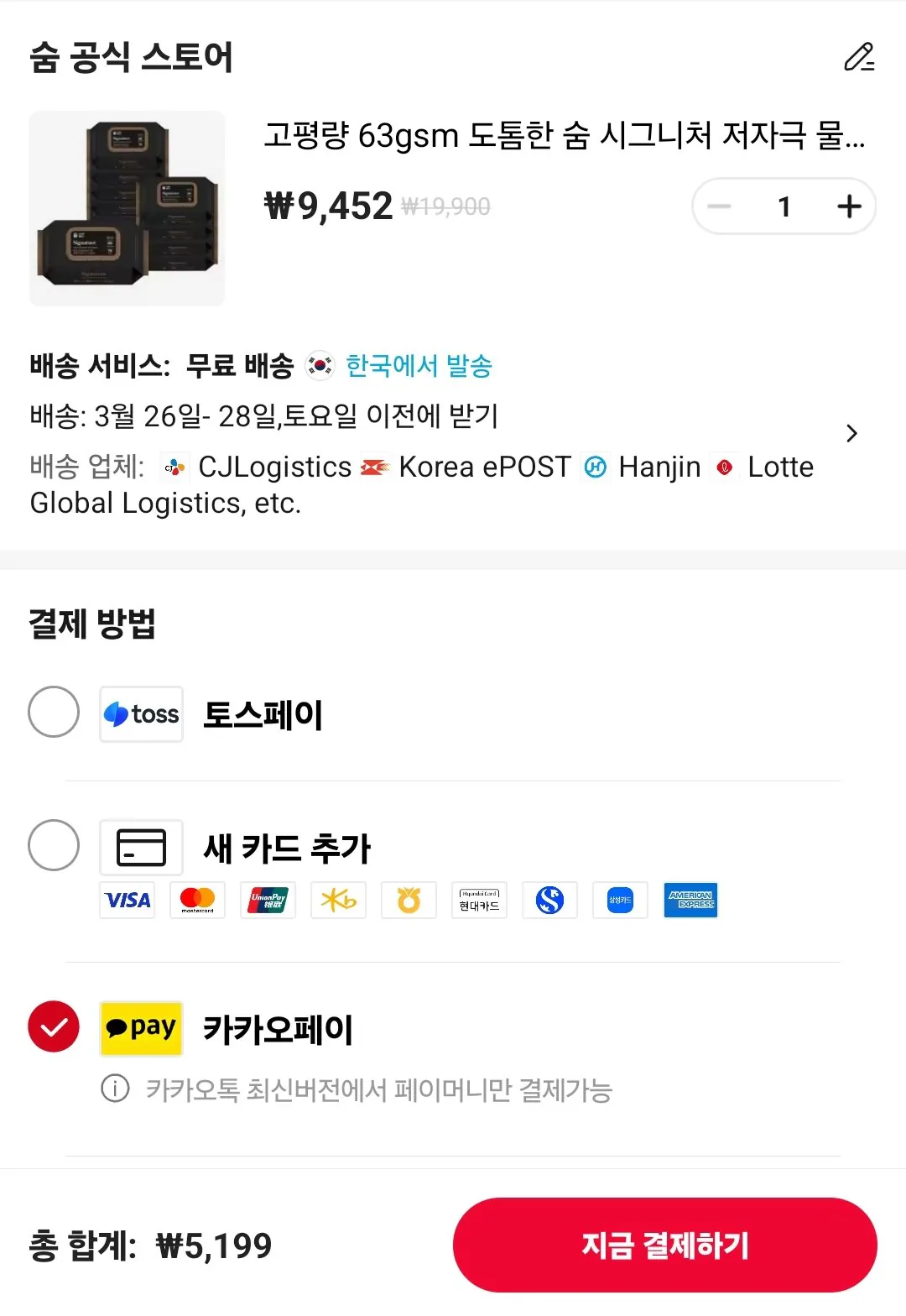Click the Toss logo next to 토스페이
Screen dimensions: 906x1316
coord(140,714)
